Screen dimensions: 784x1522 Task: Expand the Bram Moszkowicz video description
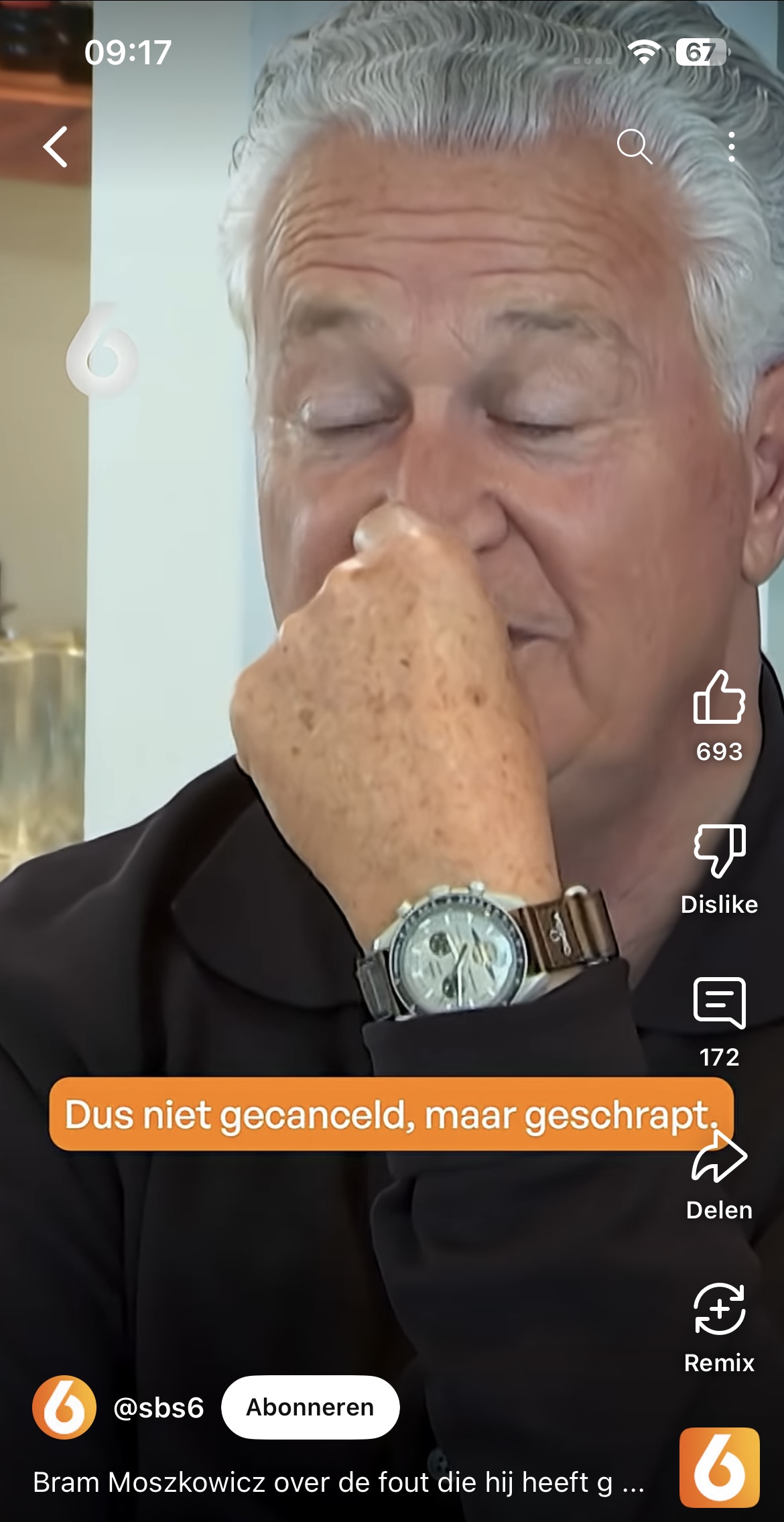pos(338,1482)
